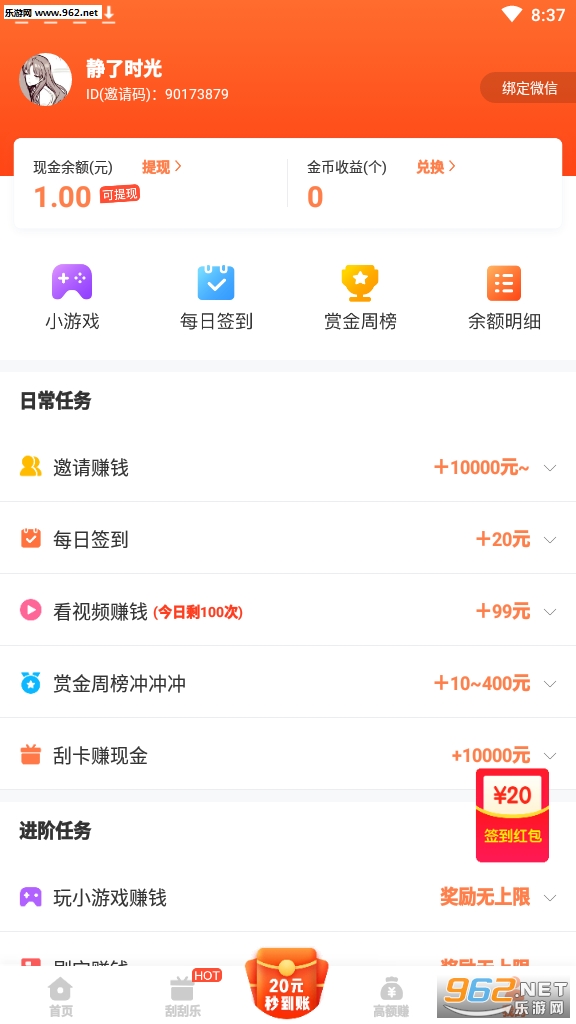Expand the 邀请赚钱 task row

pos(288,468)
